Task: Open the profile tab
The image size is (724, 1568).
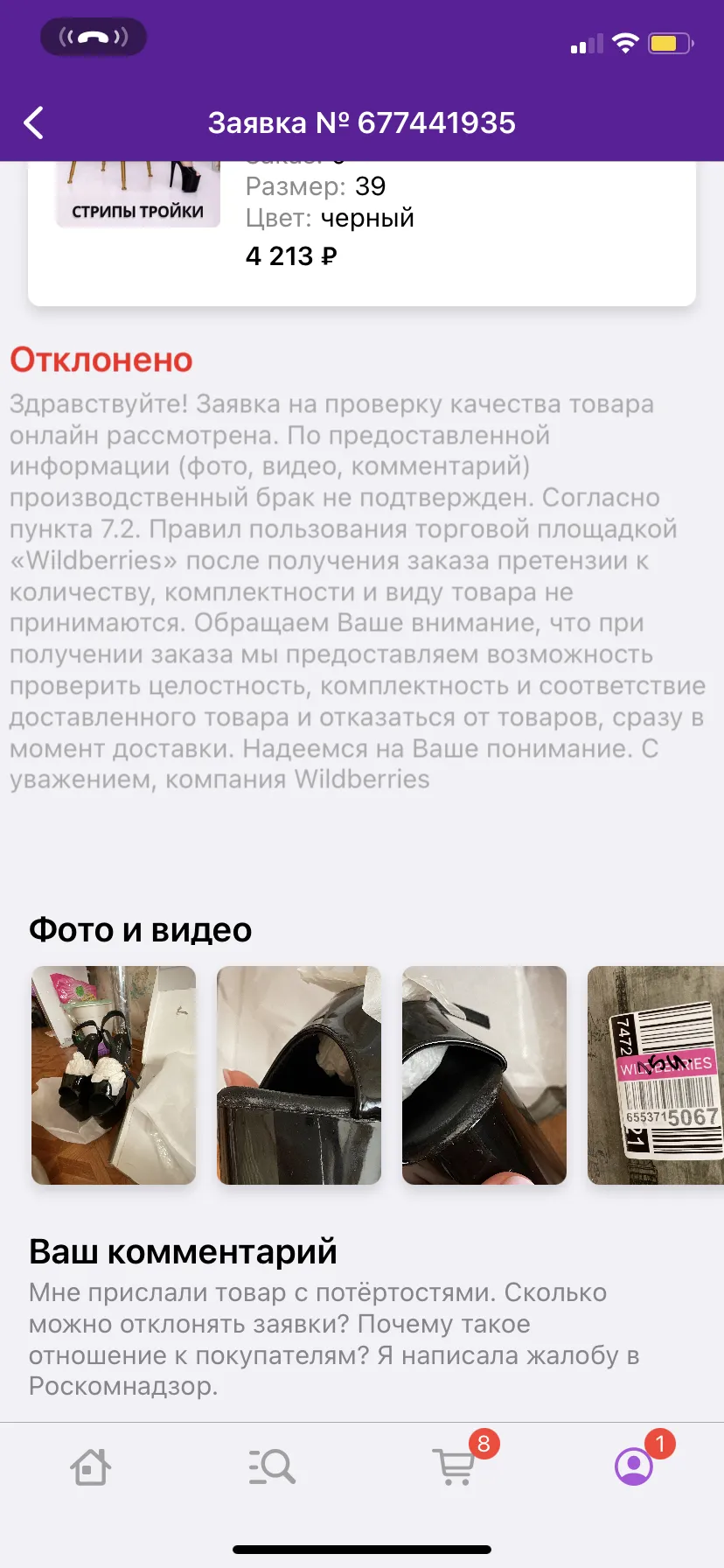Action: tap(634, 1466)
